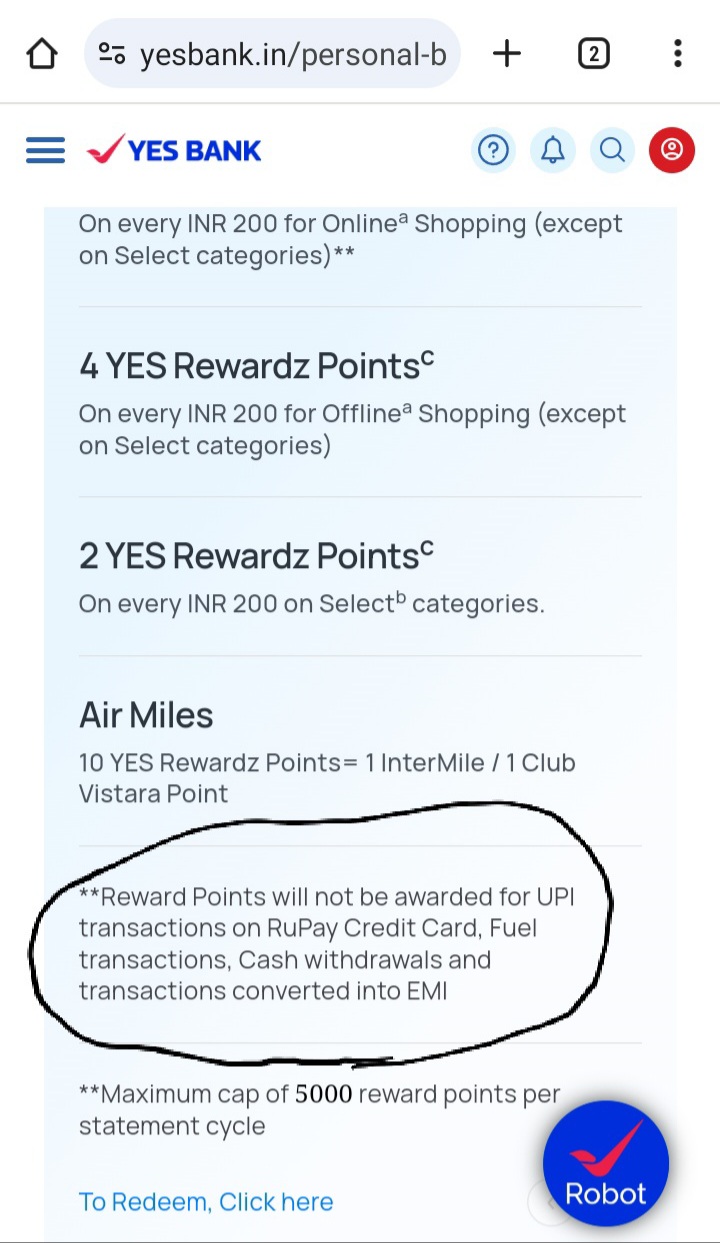720x1243 pixels.
Task: Select the Air Miles section heading
Action: coord(146,715)
